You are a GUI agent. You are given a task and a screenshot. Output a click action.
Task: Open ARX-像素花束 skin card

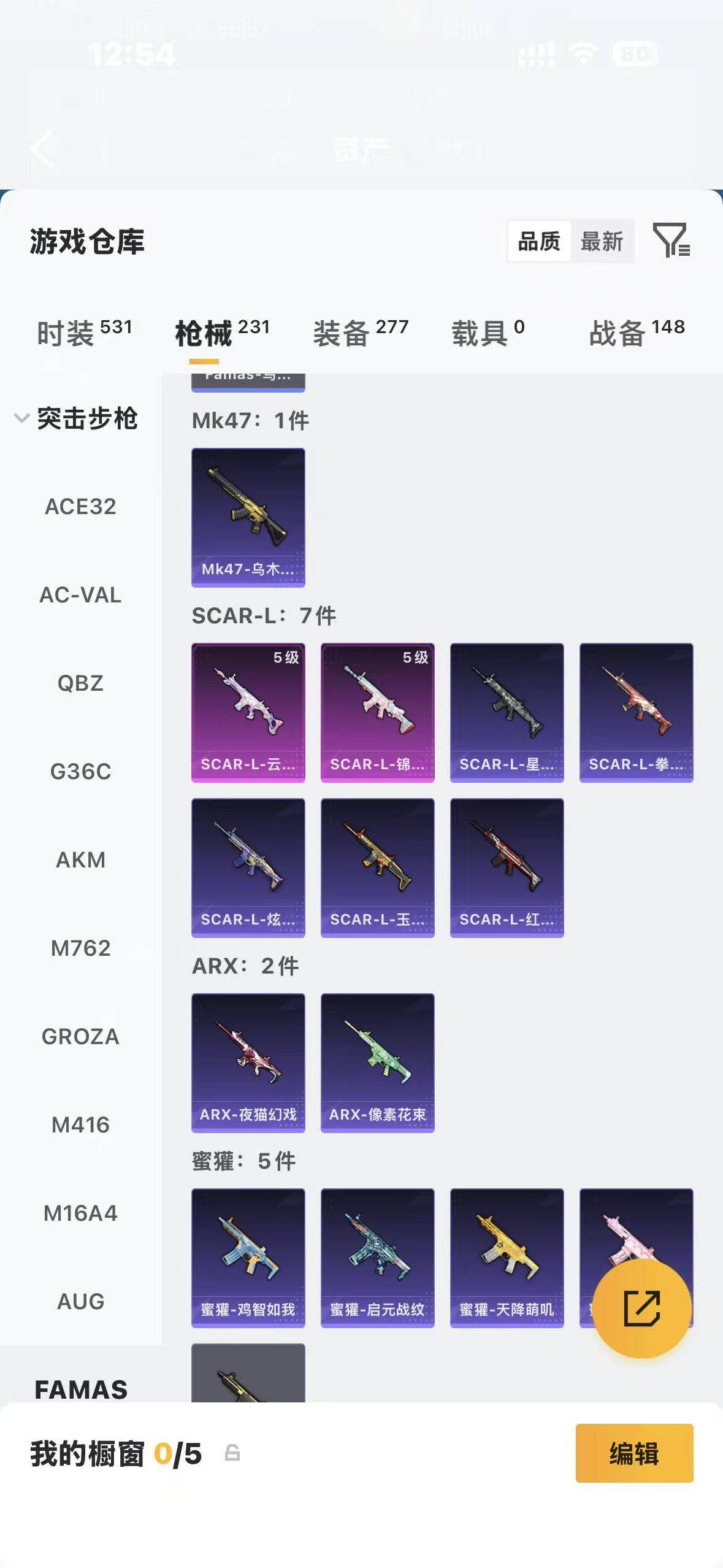(x=378, y=1063)
